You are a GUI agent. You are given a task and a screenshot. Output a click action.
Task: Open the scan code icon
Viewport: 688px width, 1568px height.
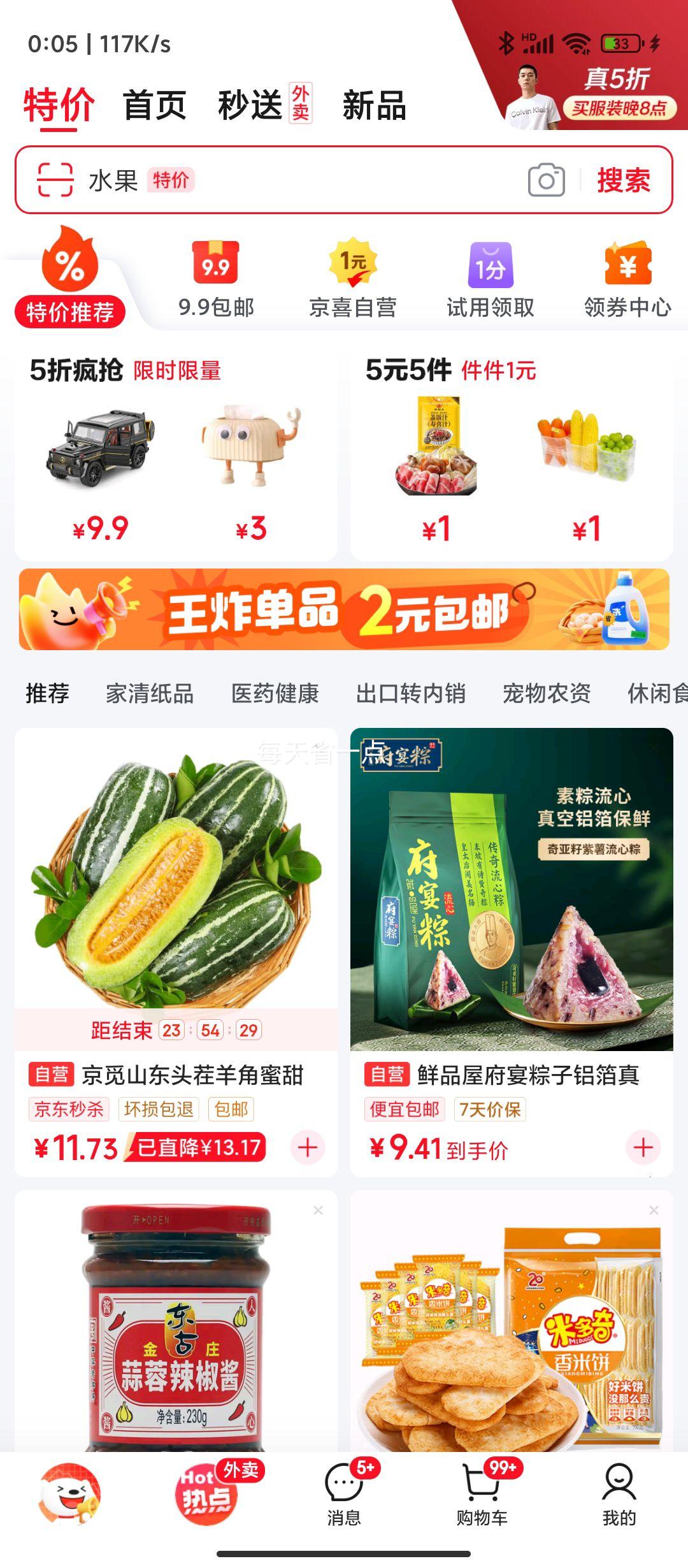(x=55, y=180)
